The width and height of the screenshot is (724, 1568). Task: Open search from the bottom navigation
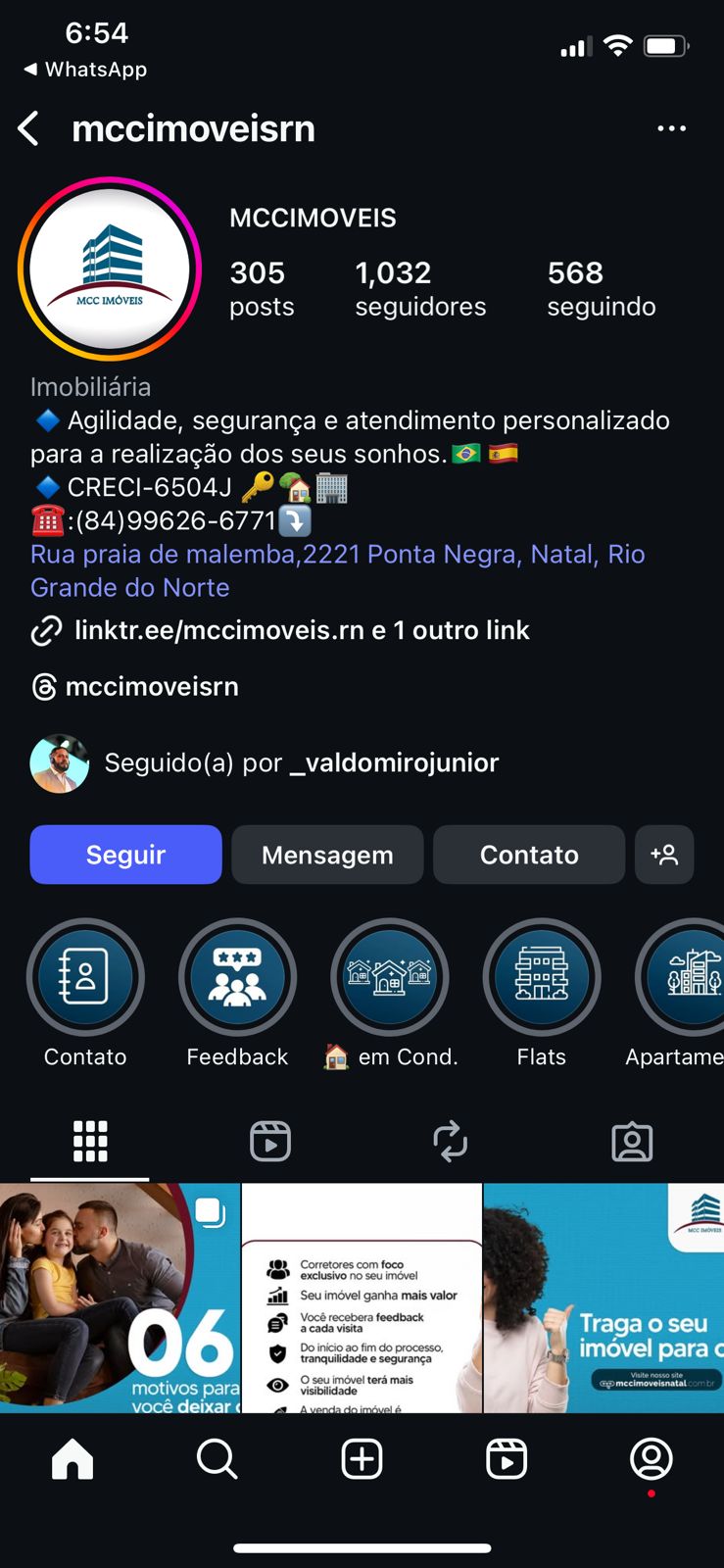(x=217, y=1459)
